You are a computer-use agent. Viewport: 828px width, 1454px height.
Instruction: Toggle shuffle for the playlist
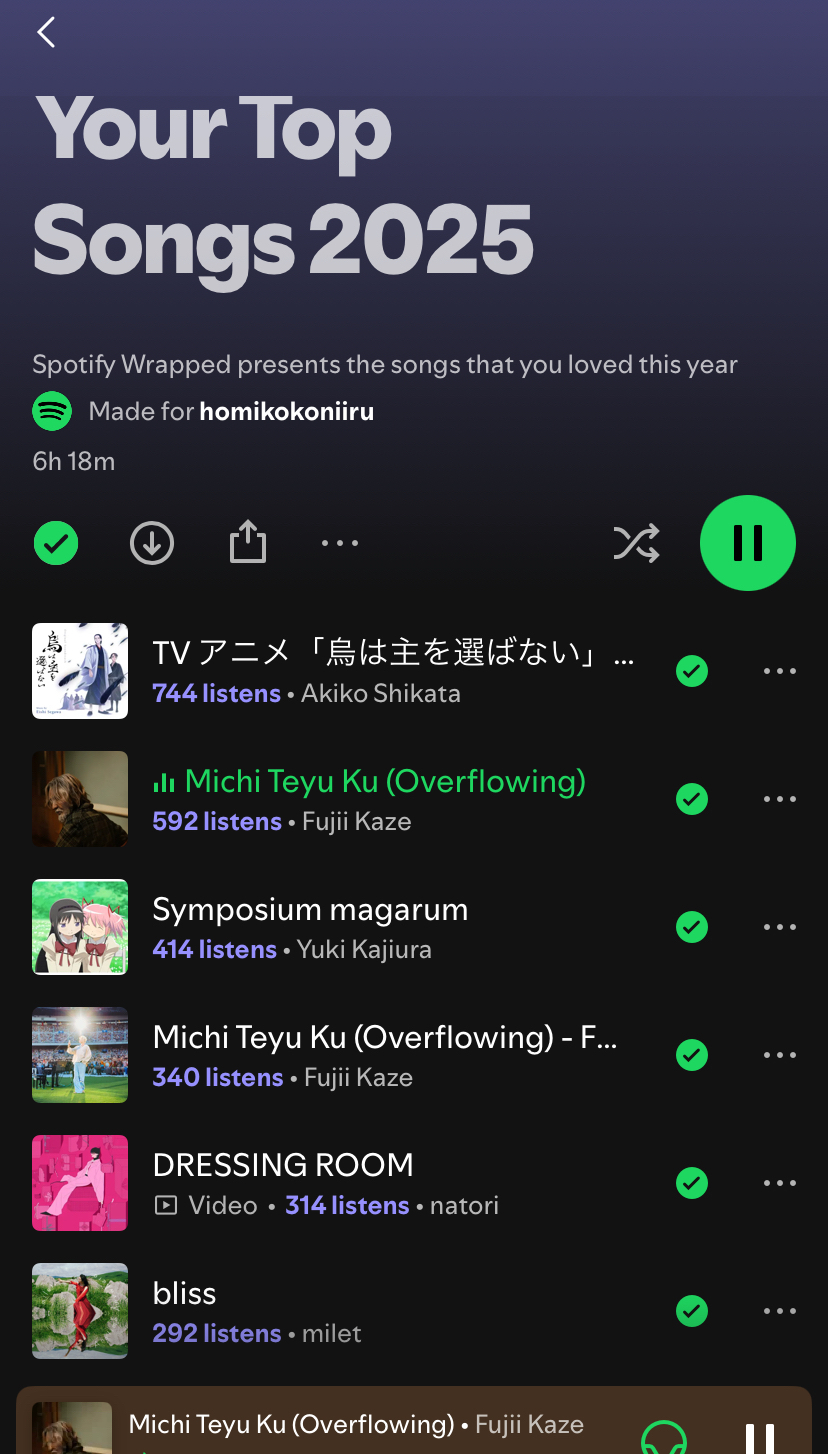pyautogui.click(x=636, y=544)
